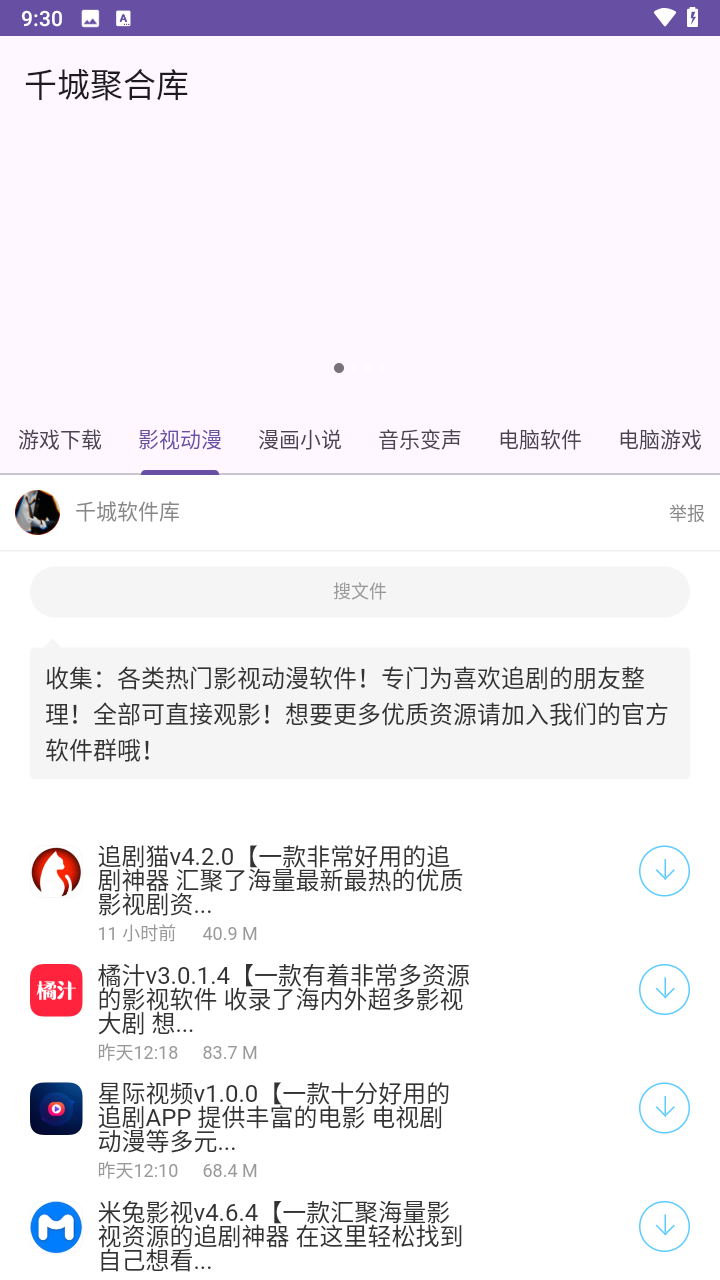720x1280 pixels.
Task: Tap the download arrow for 星际视频v1.0.0
Action: pyautogui.click(x=664, y=1108)
